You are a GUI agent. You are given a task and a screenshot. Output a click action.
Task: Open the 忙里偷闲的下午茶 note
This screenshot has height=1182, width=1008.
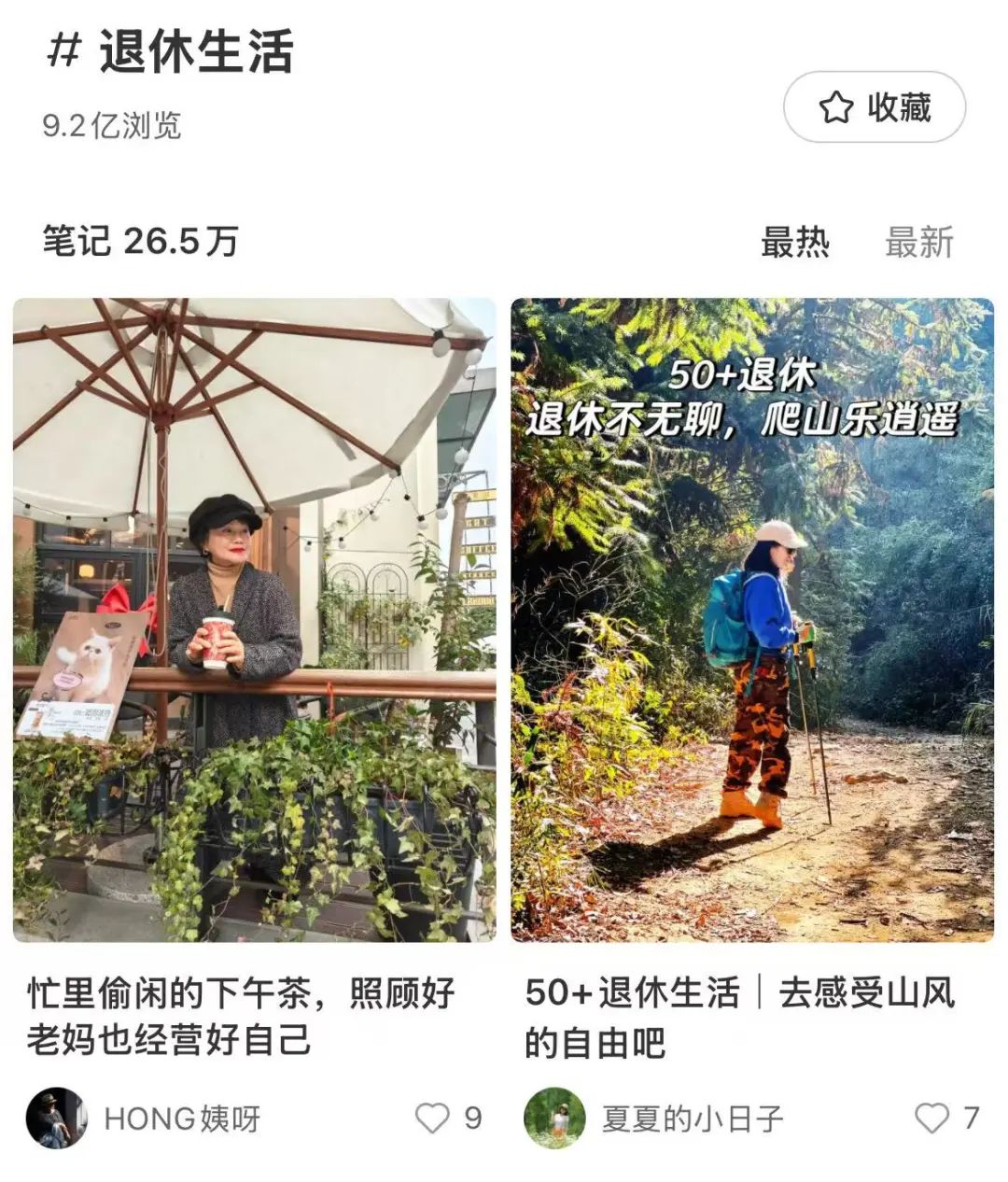pyautogui.click(x=254, y=619)
